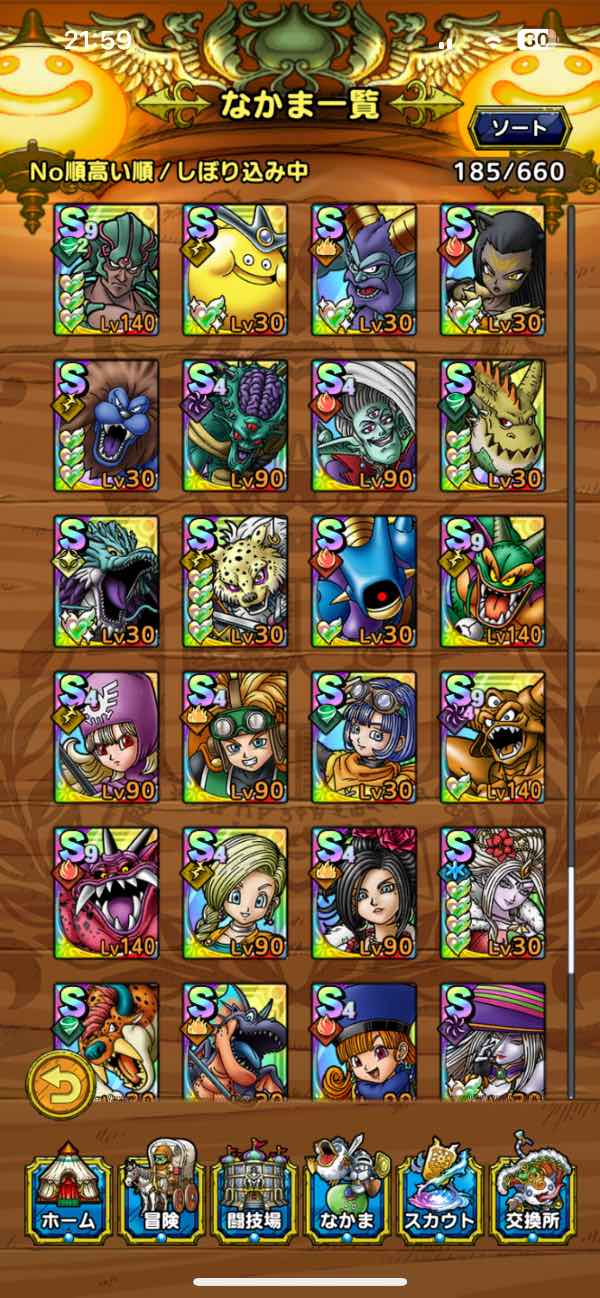Image resolution: width=600 pixels, height=1298 pixels.
Task: Open the goggles spiky-haired boy Lv90 card
Action: coord(235,737)
